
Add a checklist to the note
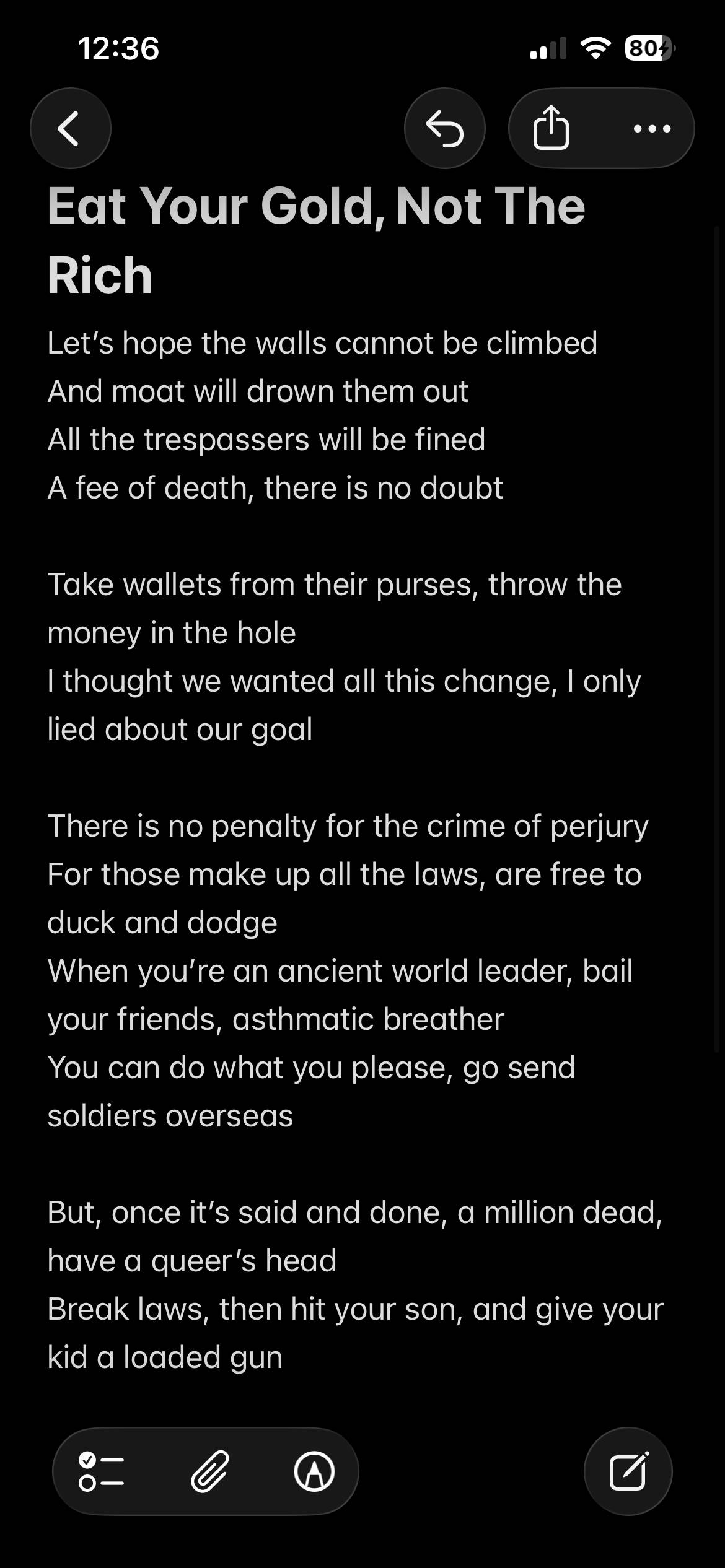[102, 1471]
